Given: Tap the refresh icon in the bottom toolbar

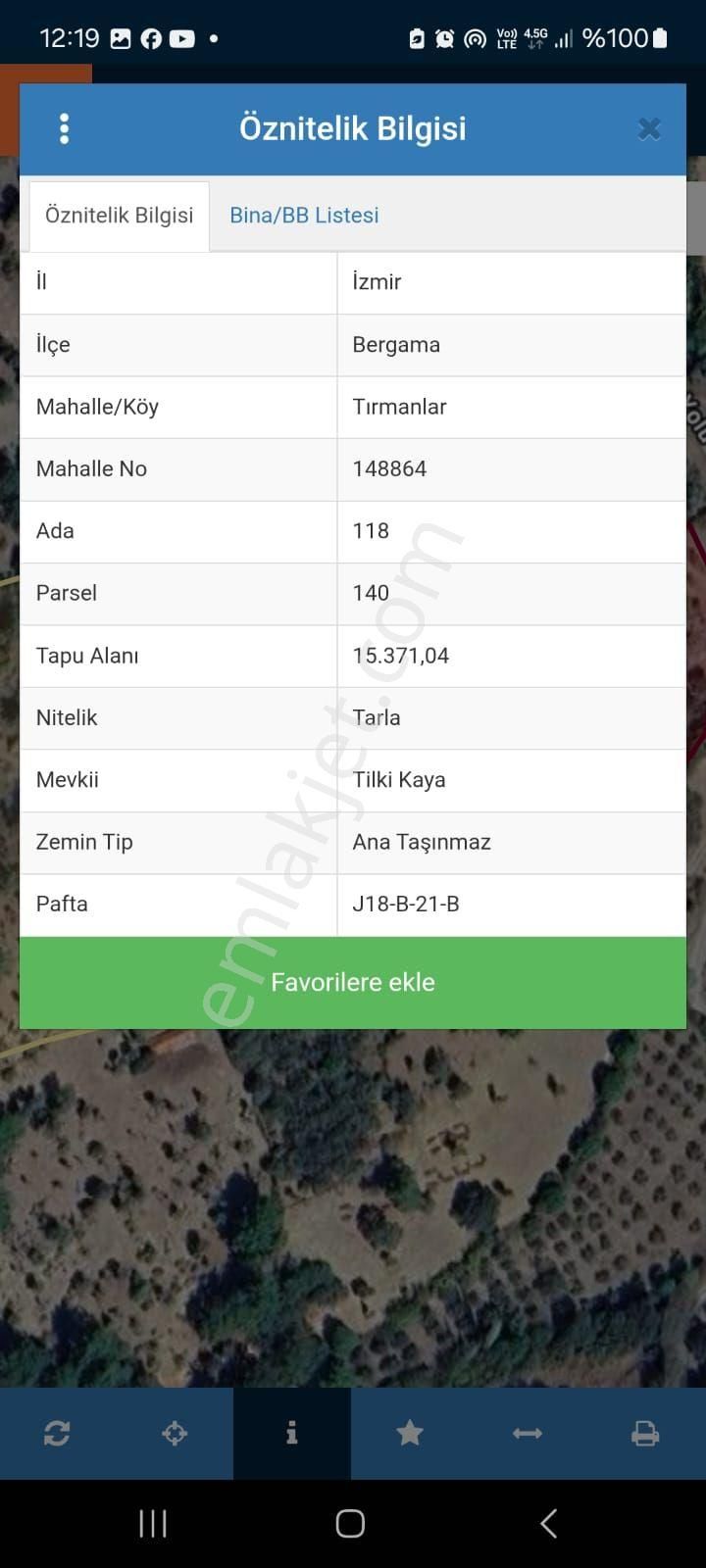Looking at the screenshot, I should pos(57,1434).
